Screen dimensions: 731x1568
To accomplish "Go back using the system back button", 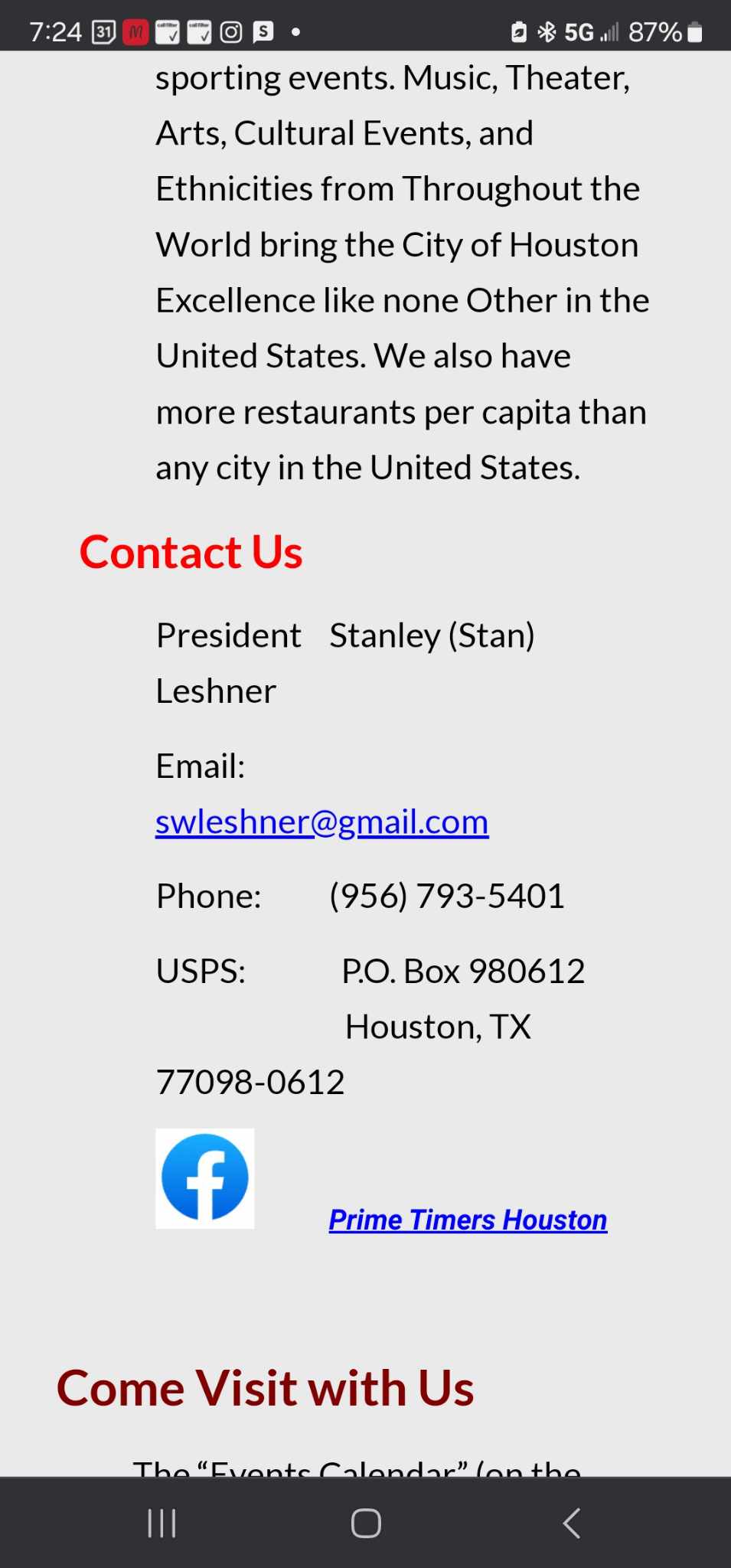I will 571,1523.
